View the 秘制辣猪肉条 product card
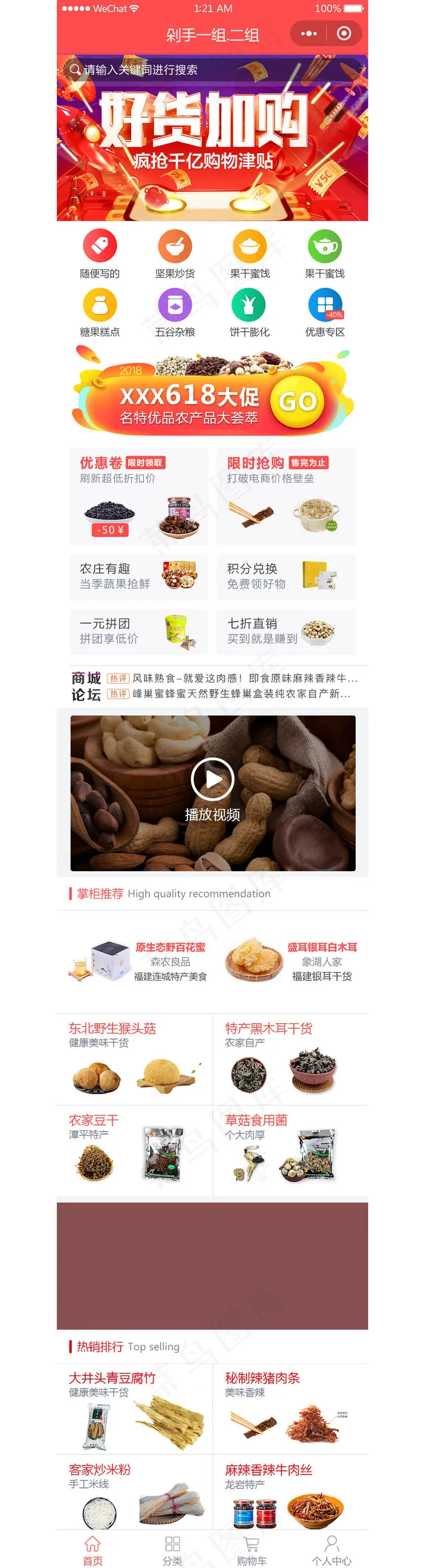Viewport: 425px width, 1568px height. (290, 1409)
